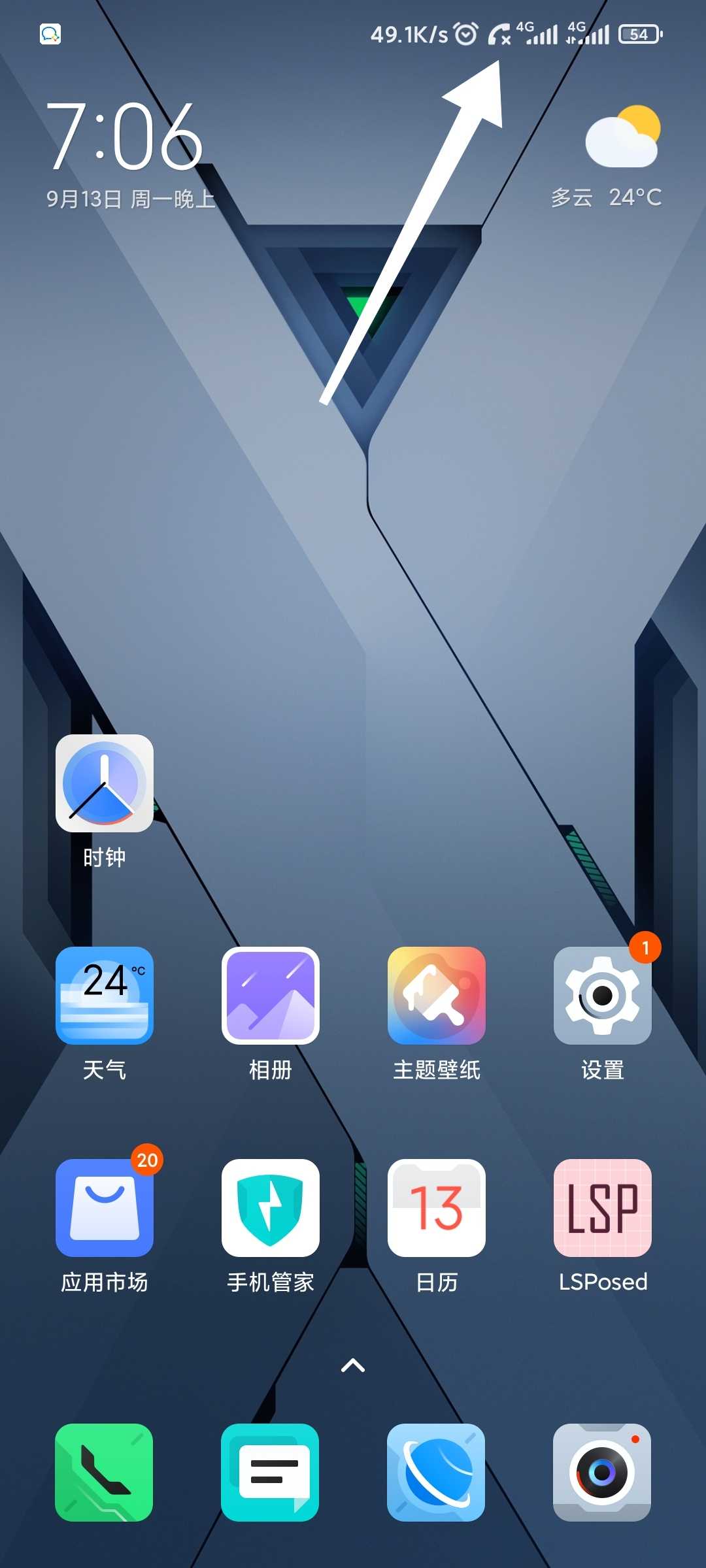Open the 主题壁纸 themes app

coord(437,996)
